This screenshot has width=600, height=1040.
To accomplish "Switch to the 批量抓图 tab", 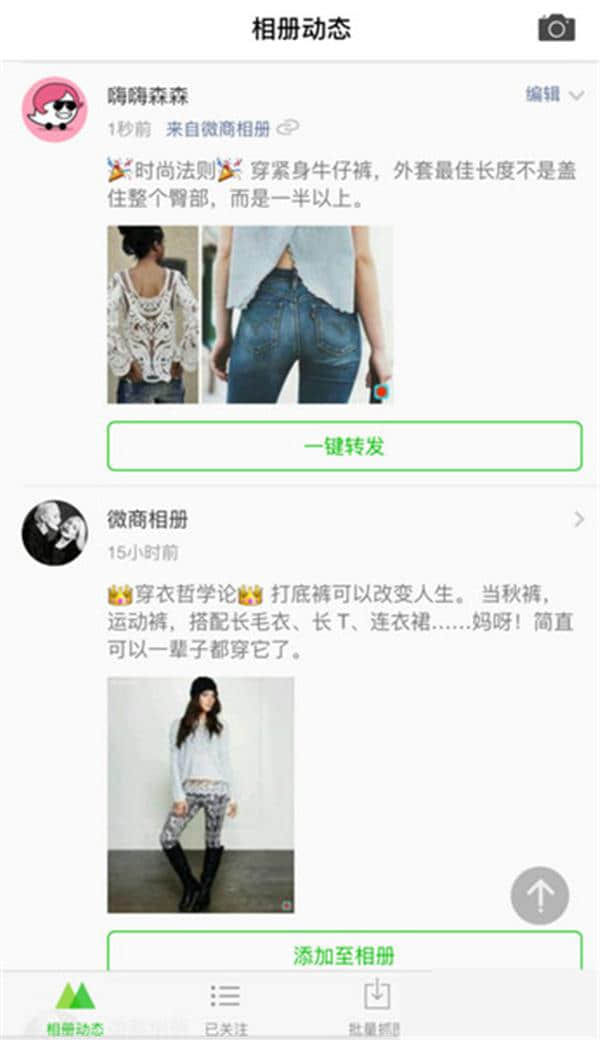I will [x=376, y=1005].
